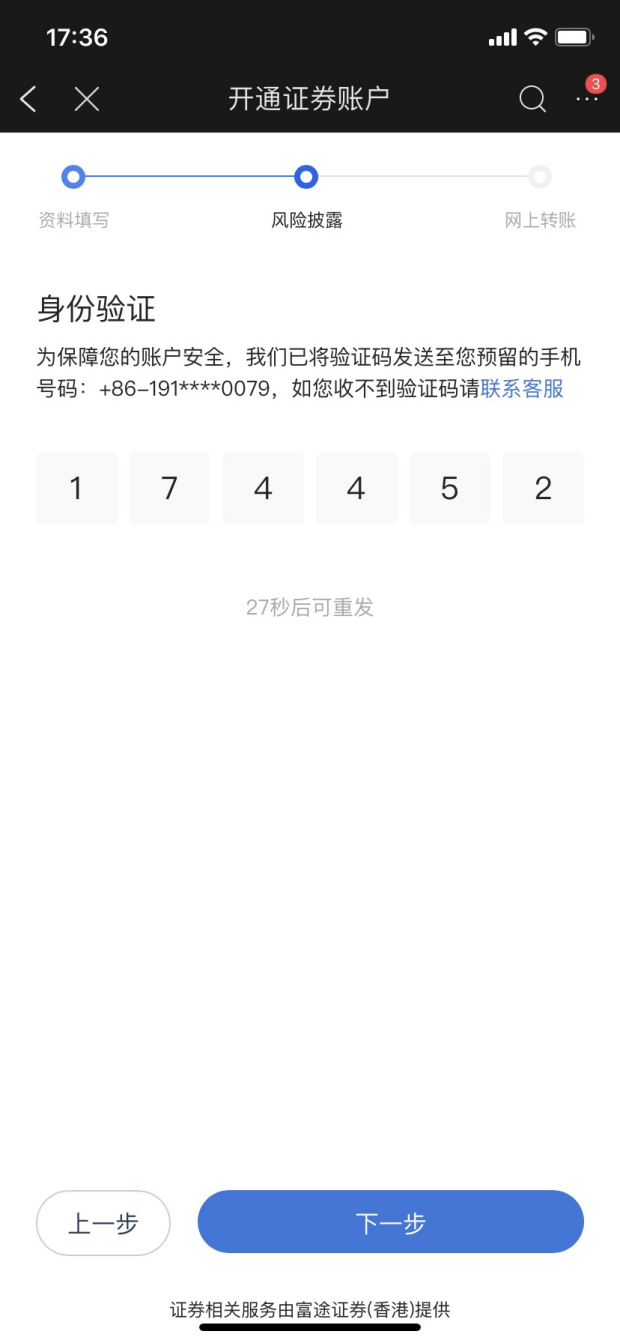Return to previous step with 上一步
This screenshot has height=1343, width=620.
click(103, 1222)
